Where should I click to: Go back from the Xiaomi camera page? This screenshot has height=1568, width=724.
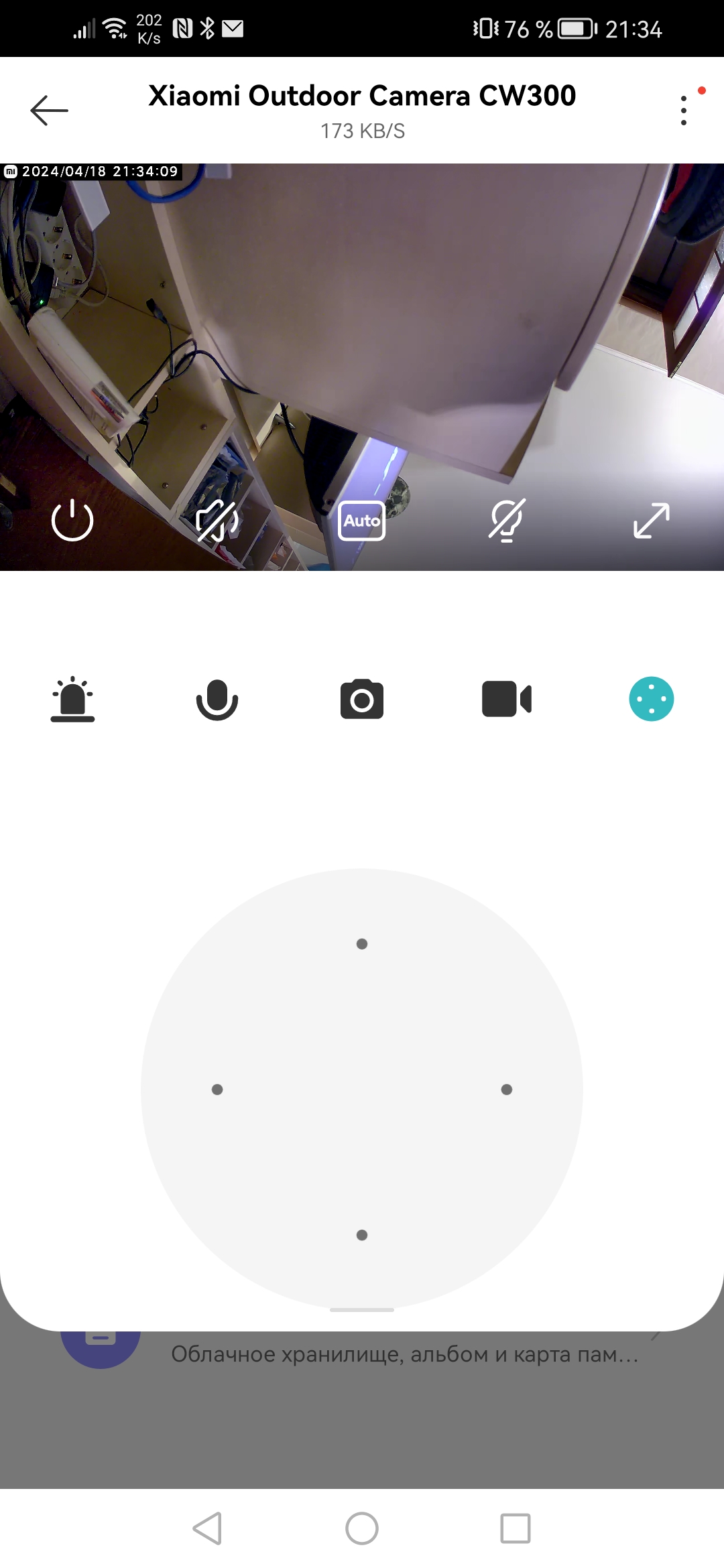pyautogui.click(x=49, y=110)
